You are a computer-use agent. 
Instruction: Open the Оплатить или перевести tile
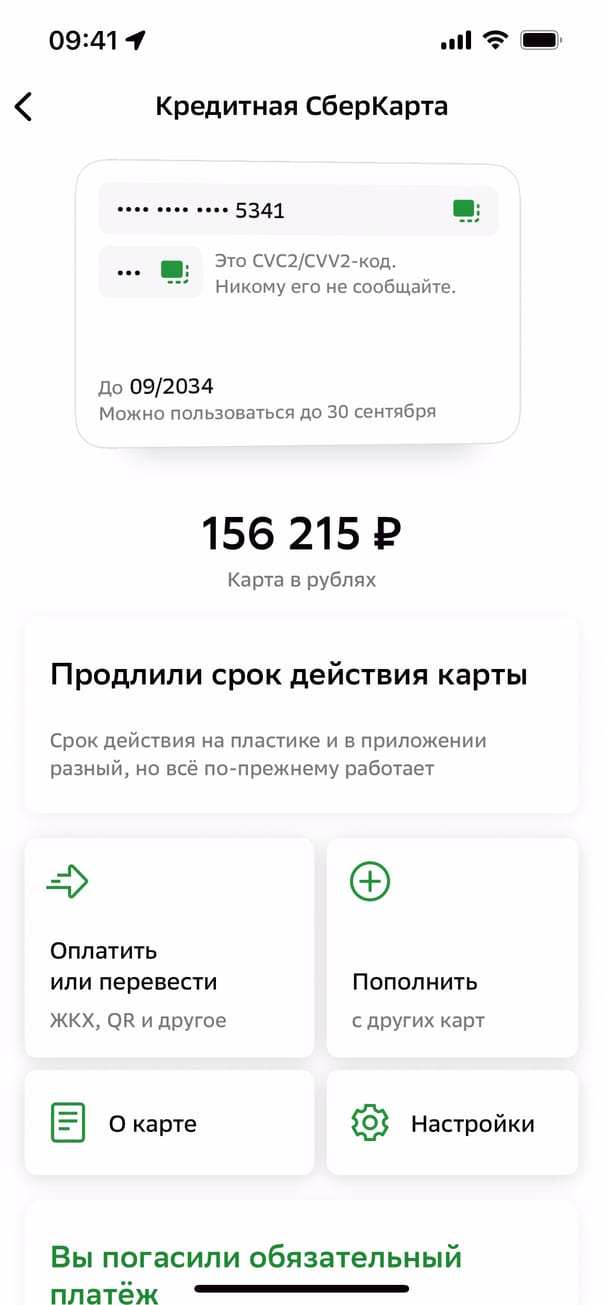click(168, 946)
